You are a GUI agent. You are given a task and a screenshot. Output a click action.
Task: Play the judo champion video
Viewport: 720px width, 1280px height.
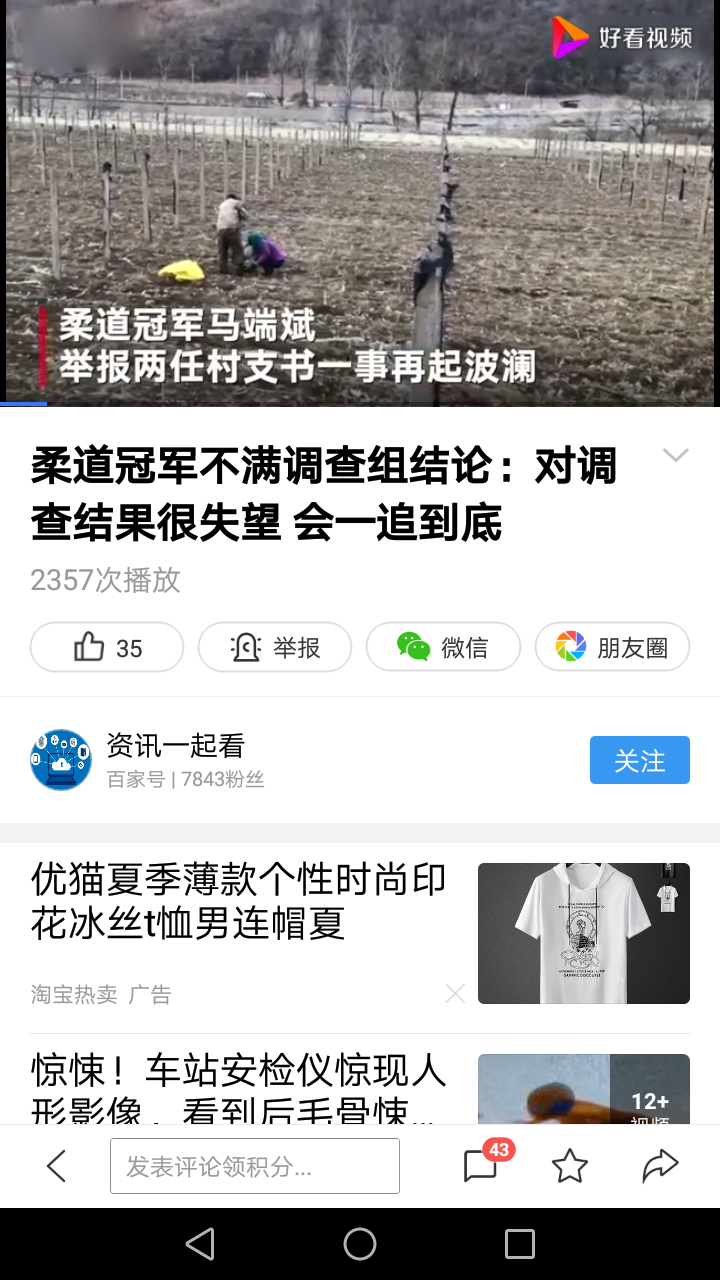click(360, 200)
